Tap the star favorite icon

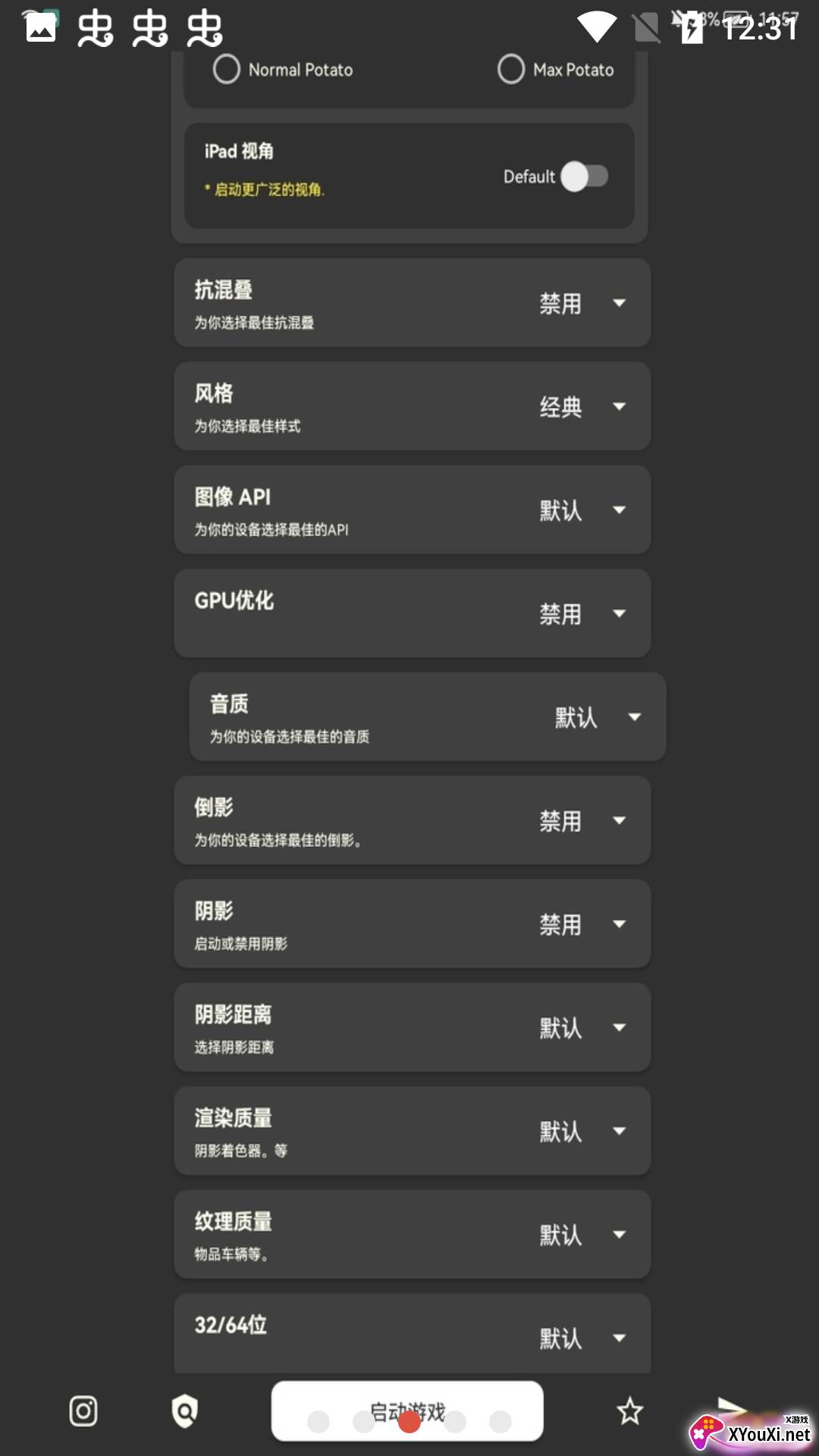629,1411
